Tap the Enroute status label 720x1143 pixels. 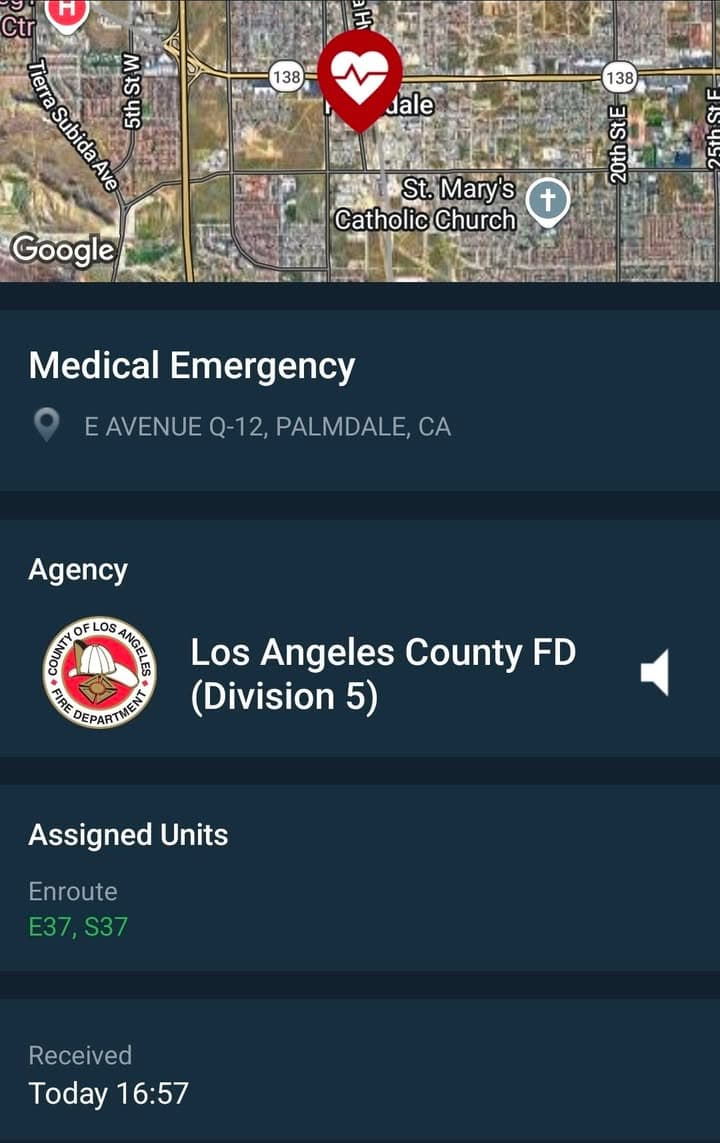tap(73, 891)
